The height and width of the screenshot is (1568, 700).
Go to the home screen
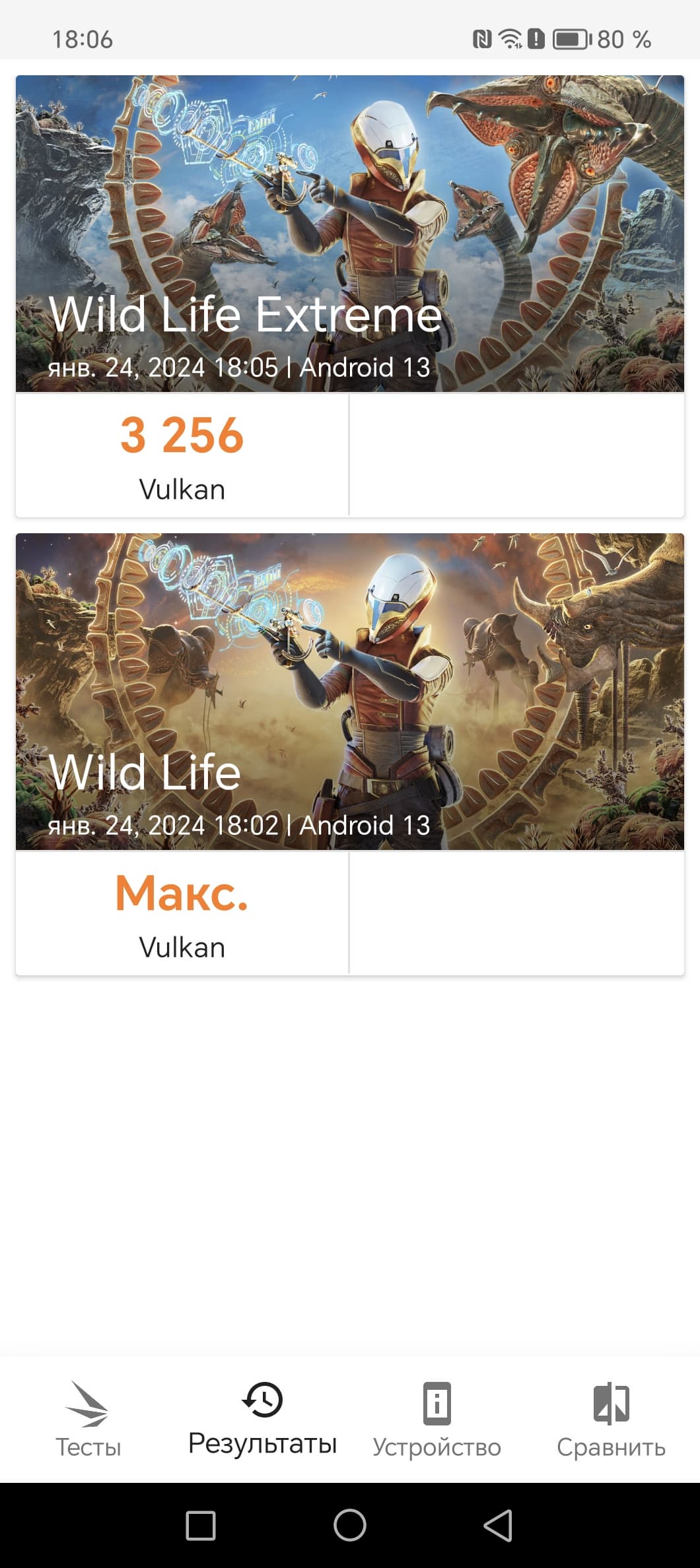pyautogui.click(x=349, y=1525)
